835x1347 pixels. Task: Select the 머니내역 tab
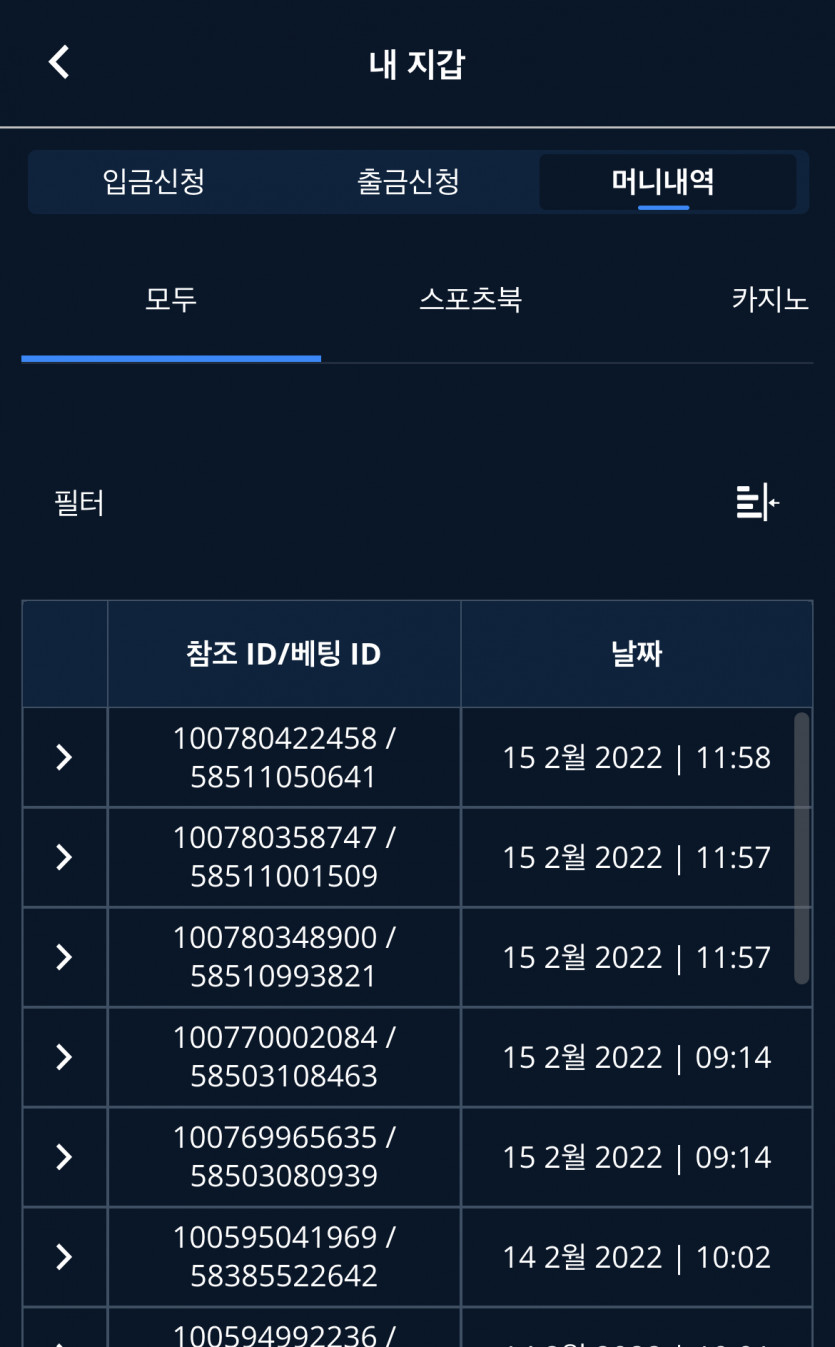pyautogui.click(x=663, y=182)
